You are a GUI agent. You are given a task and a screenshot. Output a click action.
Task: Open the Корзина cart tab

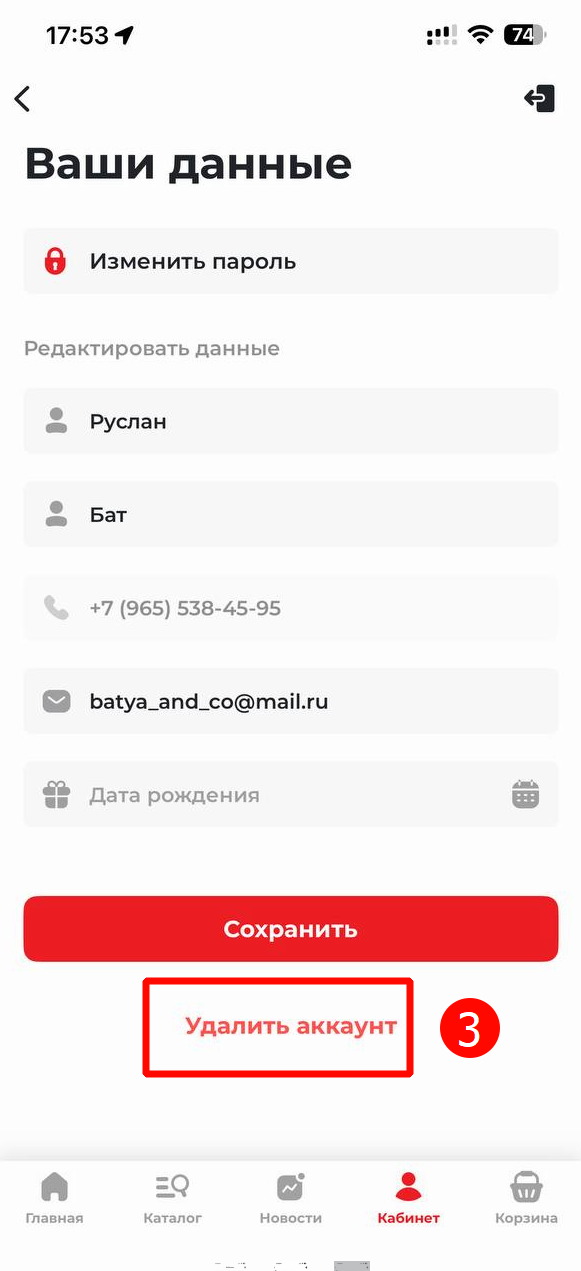click(526, 1199)
